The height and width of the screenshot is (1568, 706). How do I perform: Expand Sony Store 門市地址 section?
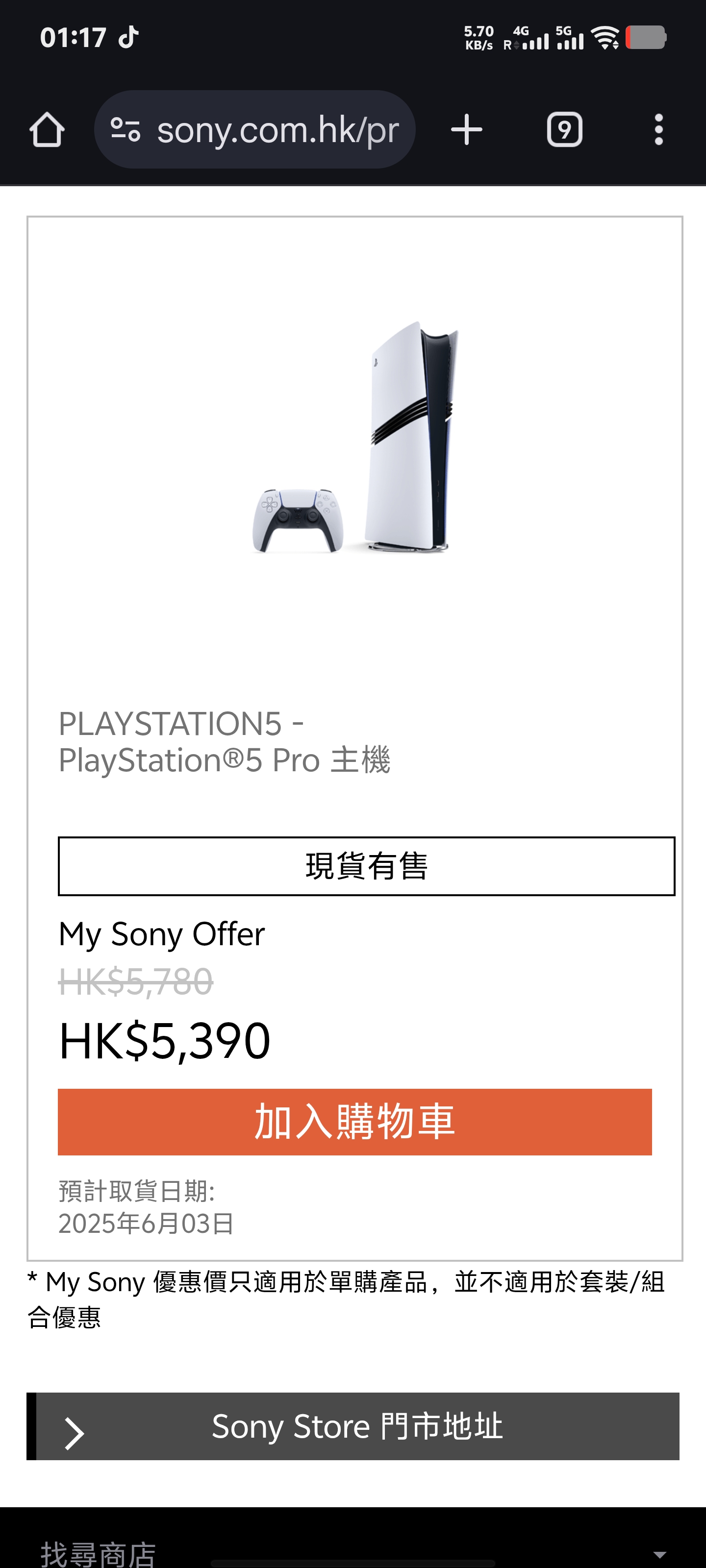[x=354, y=1425]
